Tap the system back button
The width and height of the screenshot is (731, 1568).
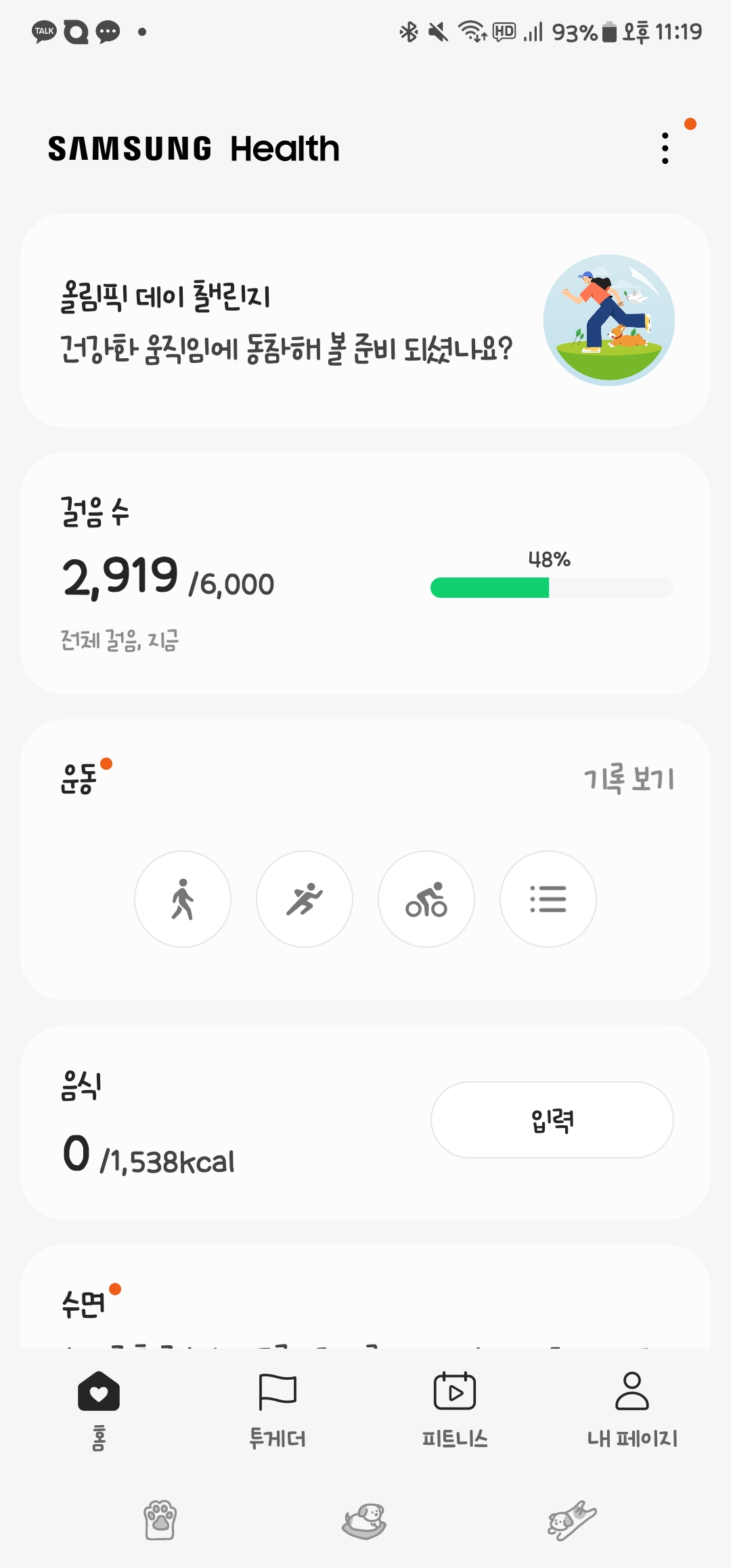click(x=572, y=1521)
